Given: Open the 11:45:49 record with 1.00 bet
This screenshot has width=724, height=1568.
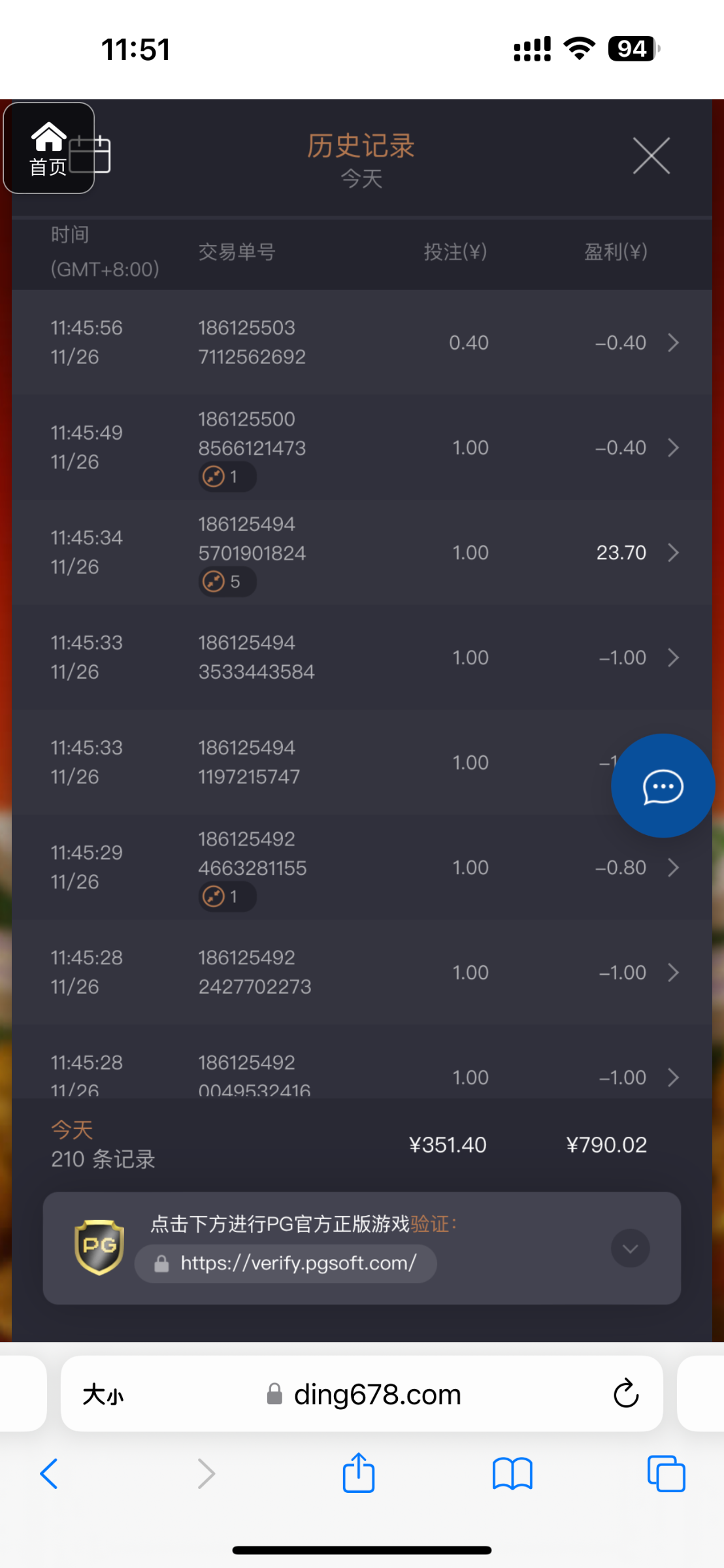Looking at the screenshot, I should [361, 448].
